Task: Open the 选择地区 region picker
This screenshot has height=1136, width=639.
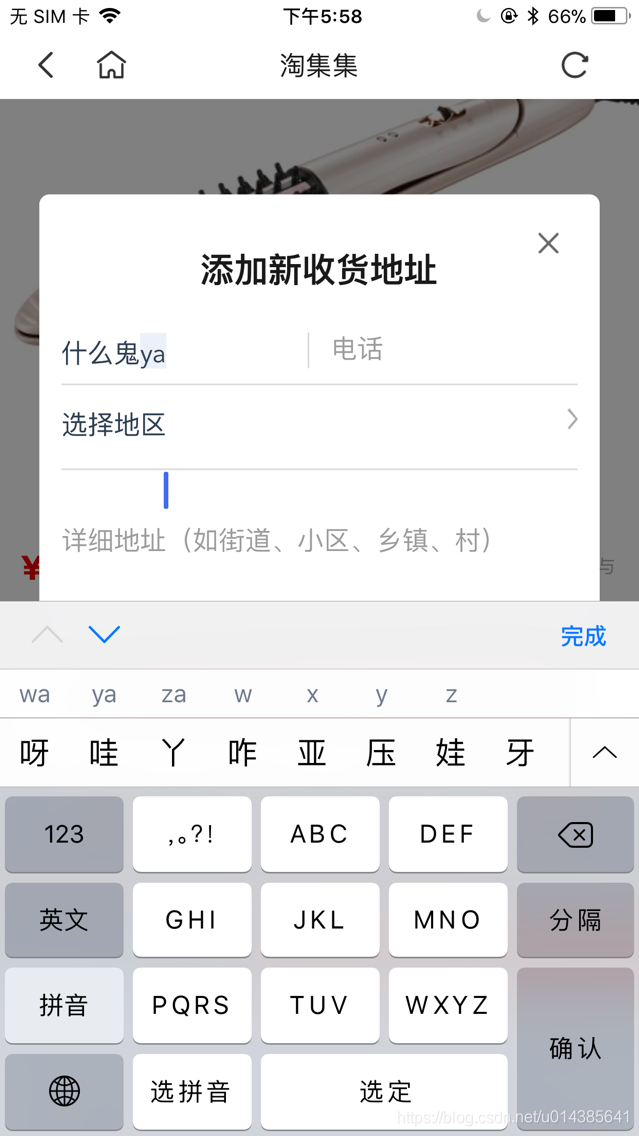Action: 320,425
